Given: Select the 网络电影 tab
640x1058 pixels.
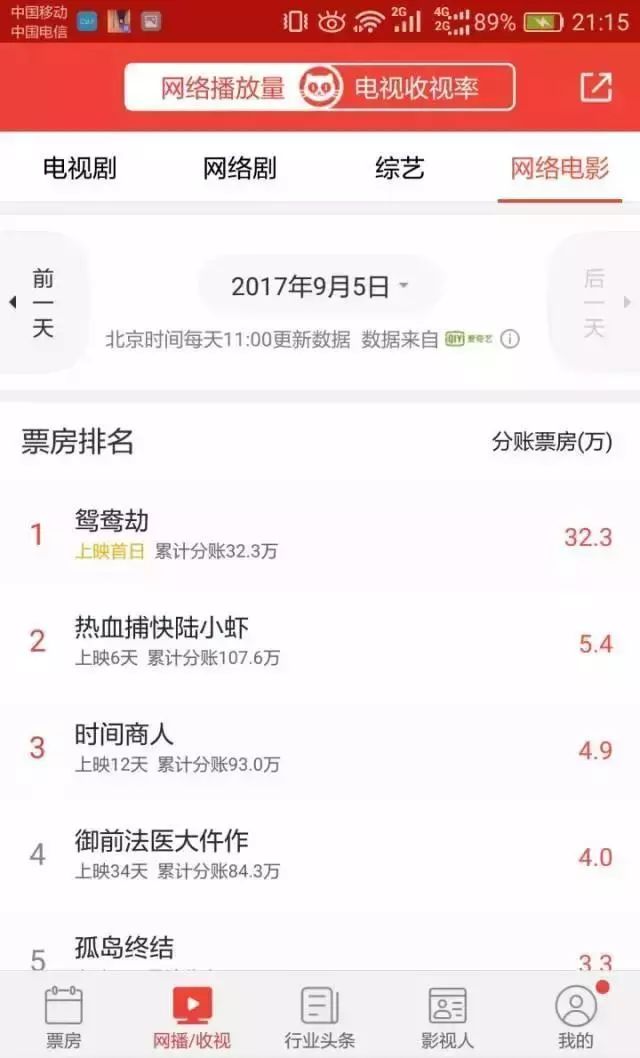Looking at the screenshot, I should (x=560, y=168).
